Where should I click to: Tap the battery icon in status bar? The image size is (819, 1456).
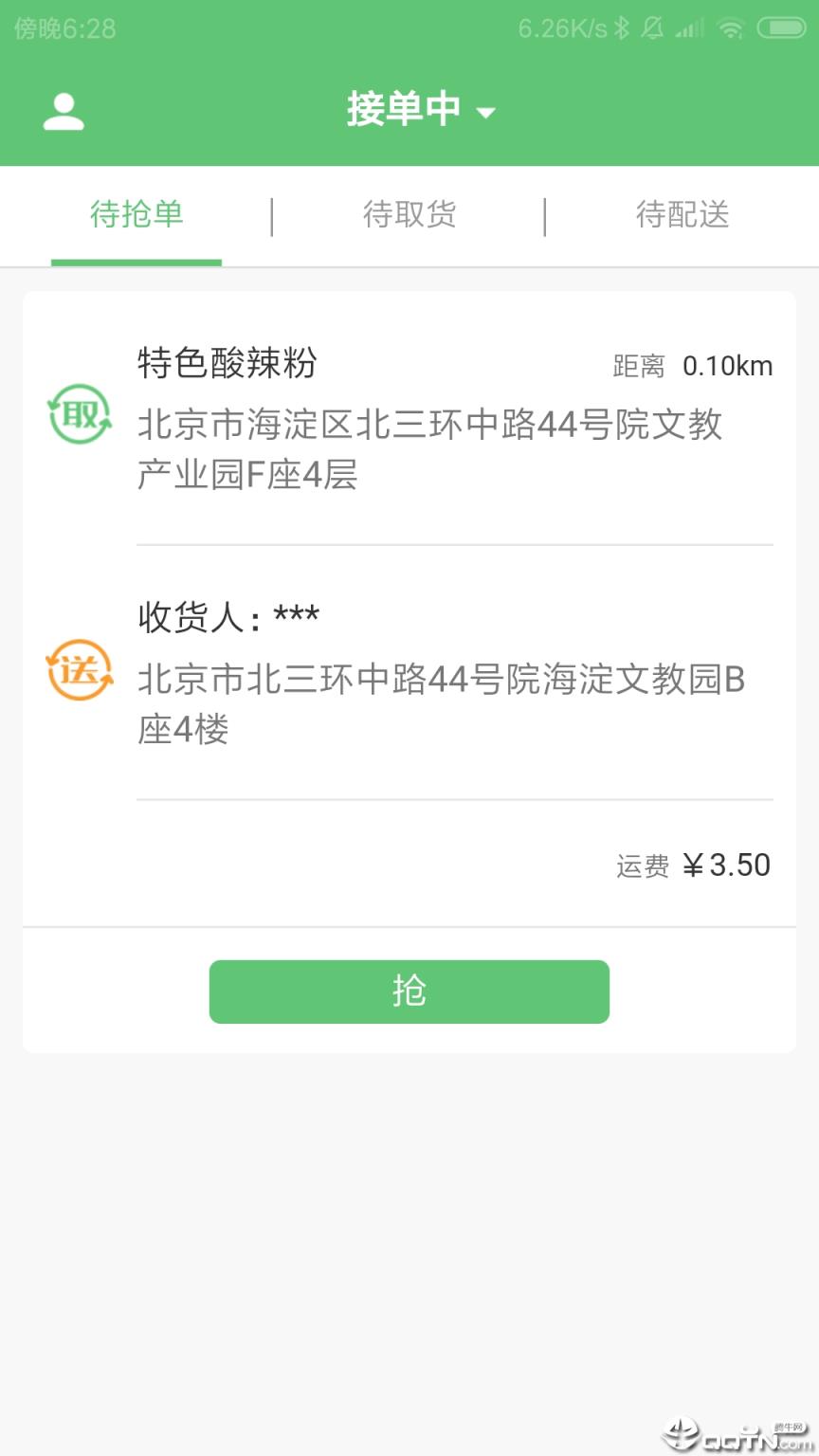[779, 28]
